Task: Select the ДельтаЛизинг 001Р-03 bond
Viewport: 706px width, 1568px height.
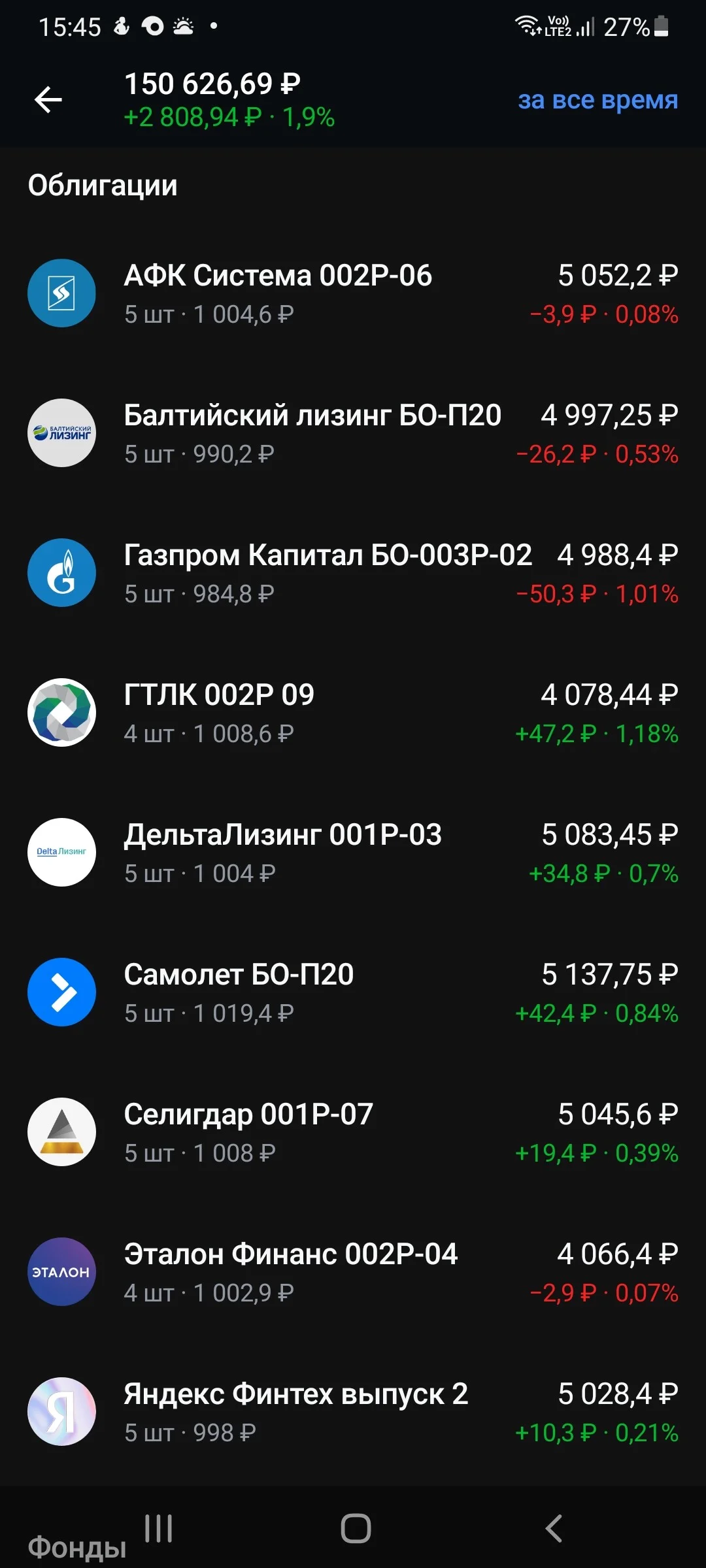Action: 353,853
